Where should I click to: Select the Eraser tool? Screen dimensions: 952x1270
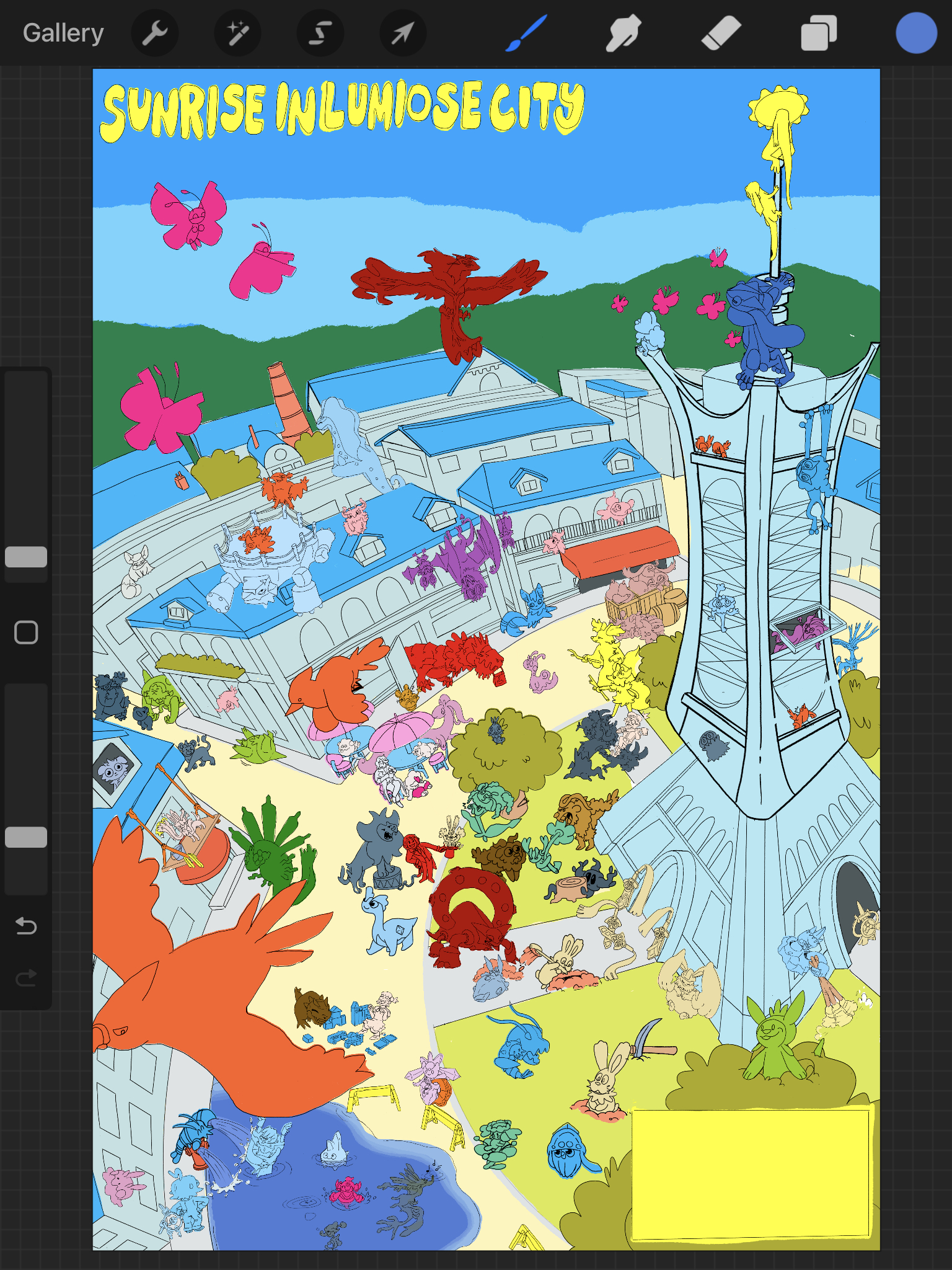(721, 33)
